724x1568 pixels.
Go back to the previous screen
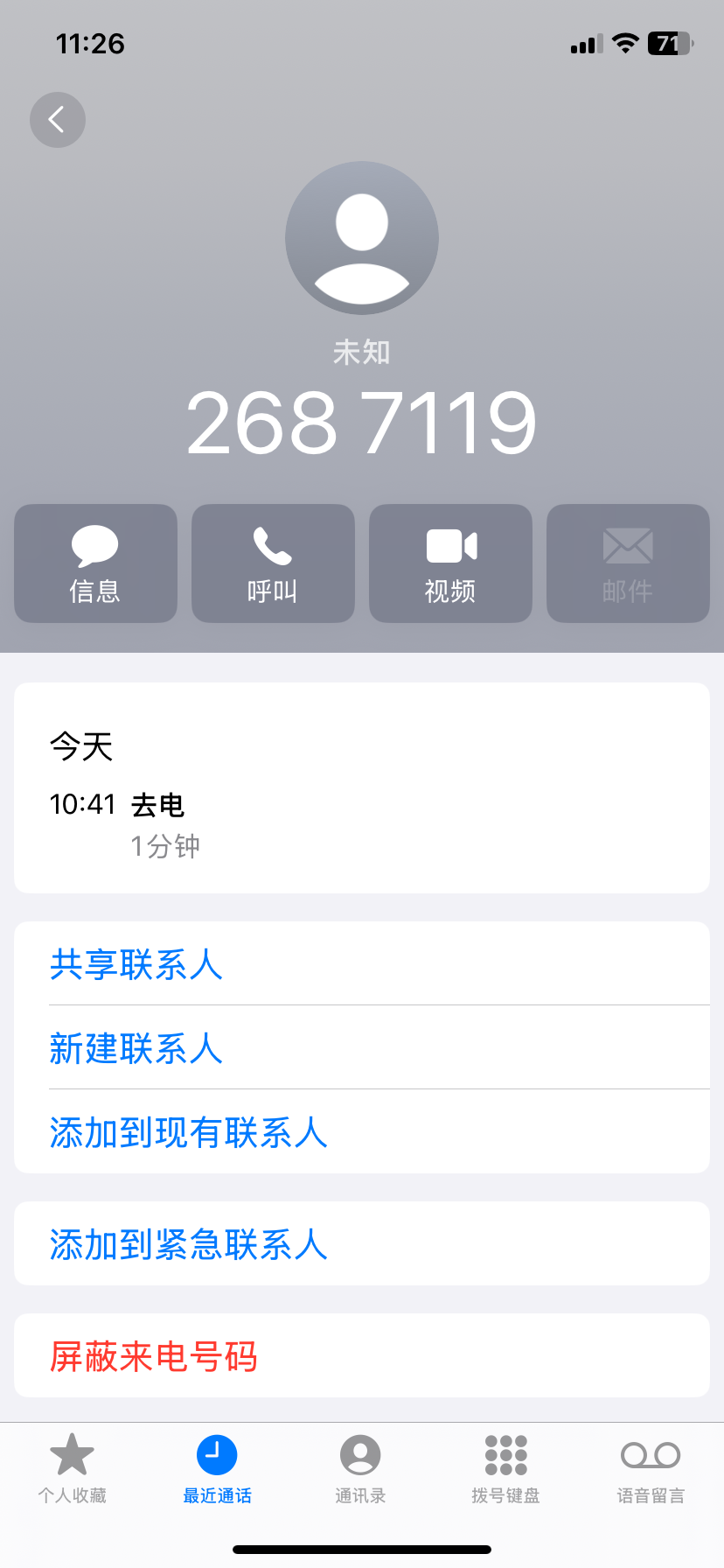click(58, 120)
